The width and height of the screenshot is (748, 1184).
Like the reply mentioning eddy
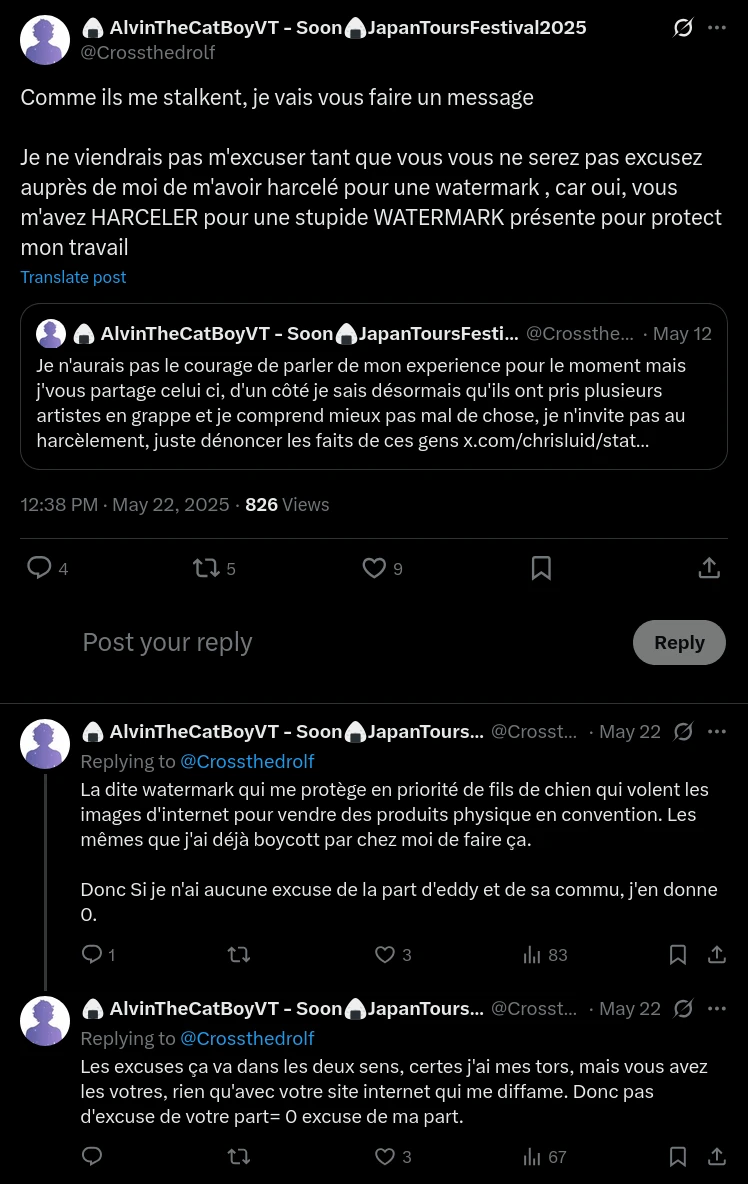[x=384, y=955]
